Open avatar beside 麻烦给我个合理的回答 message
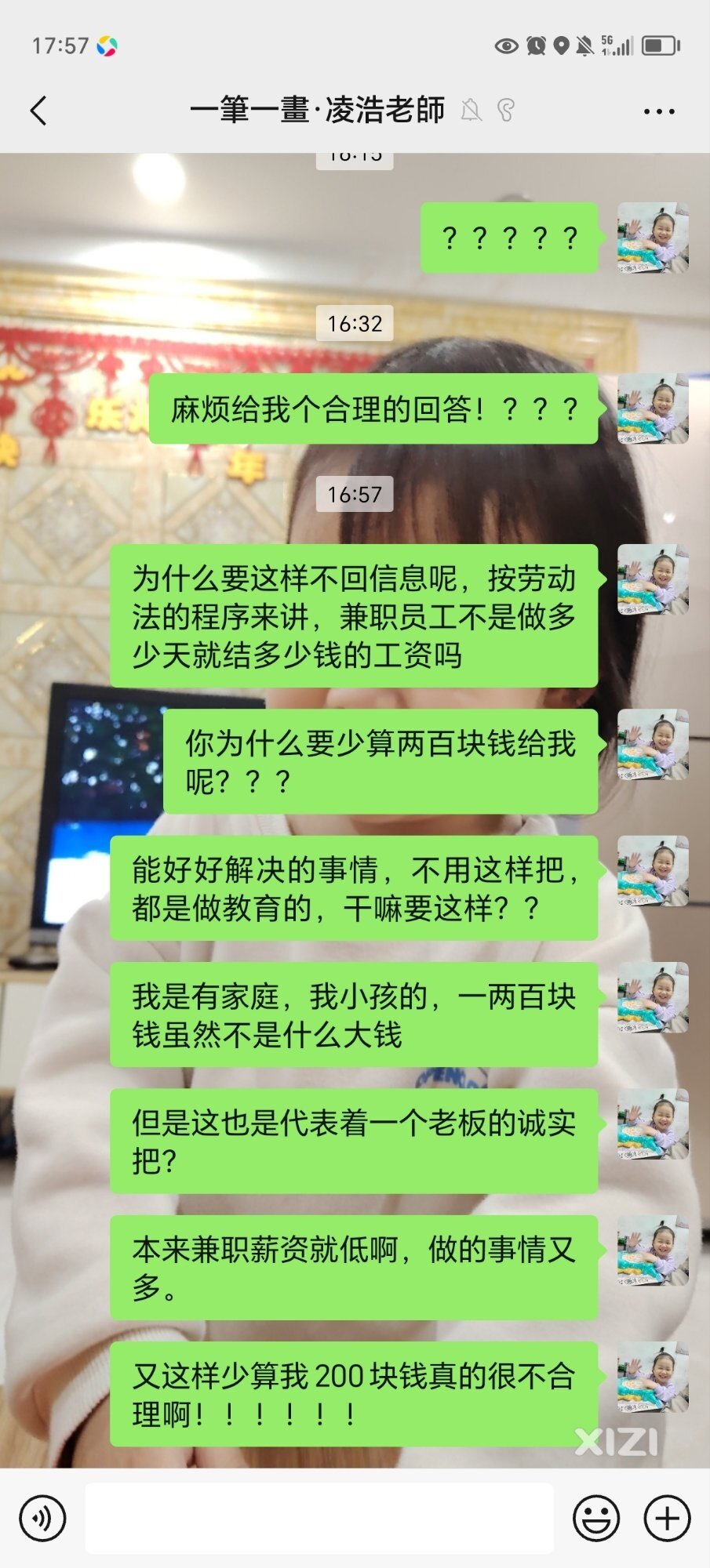 tap(653, 408)
